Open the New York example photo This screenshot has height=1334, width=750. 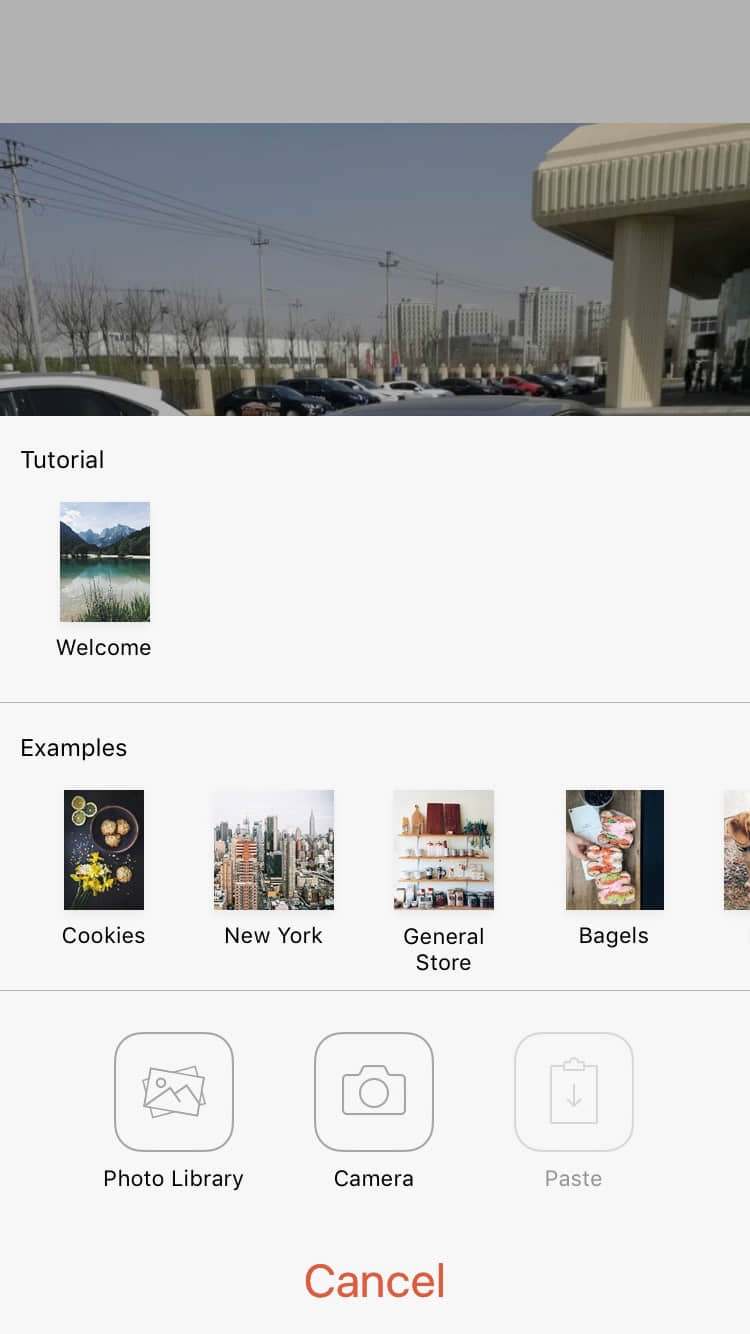pos(273,849)
